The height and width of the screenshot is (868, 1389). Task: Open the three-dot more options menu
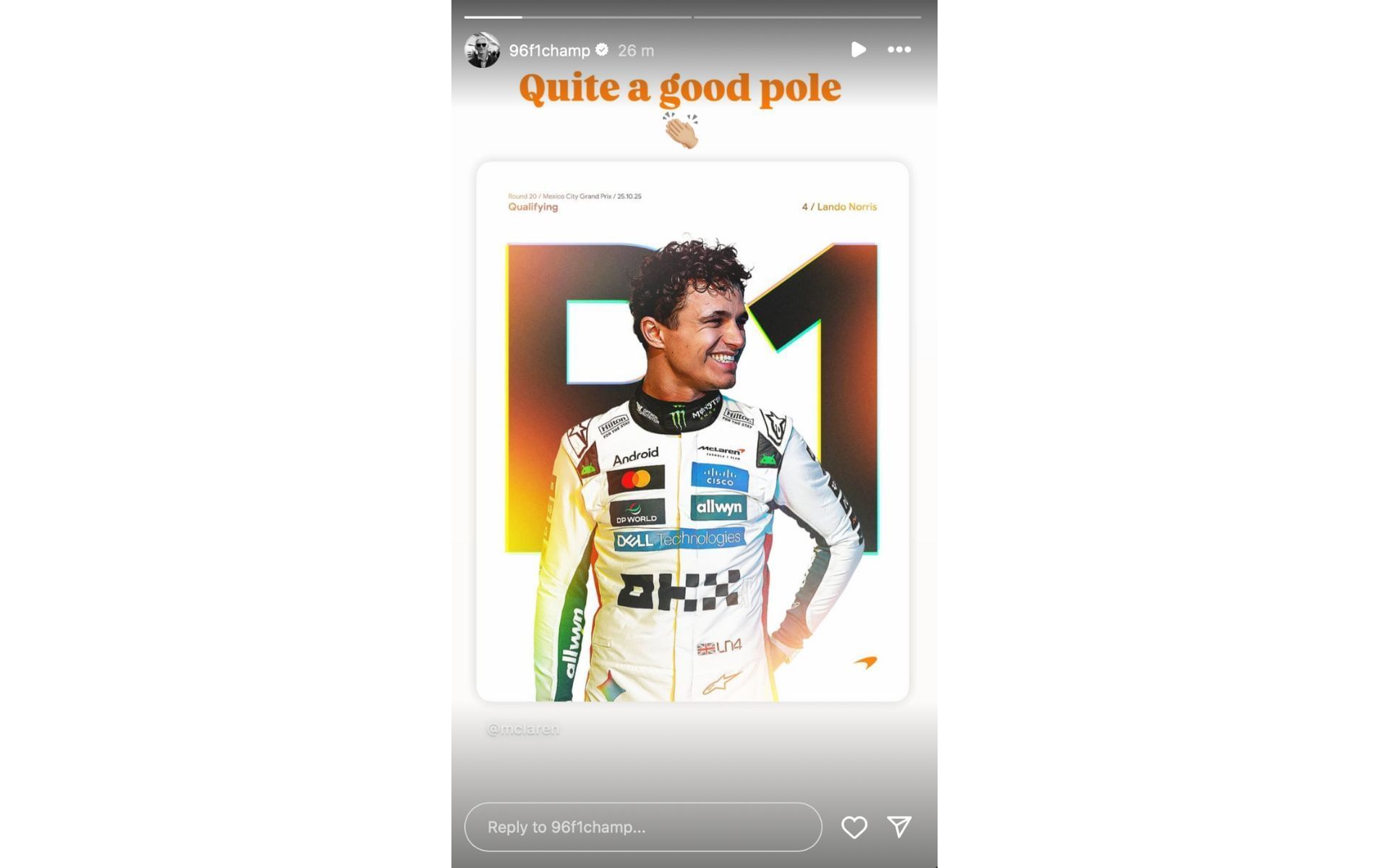[x=899, y=50]
